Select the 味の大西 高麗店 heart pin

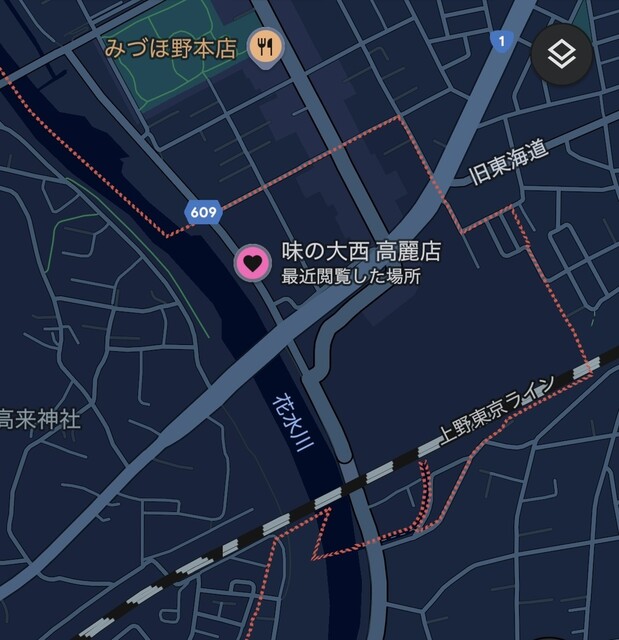[x=252, y=264]
